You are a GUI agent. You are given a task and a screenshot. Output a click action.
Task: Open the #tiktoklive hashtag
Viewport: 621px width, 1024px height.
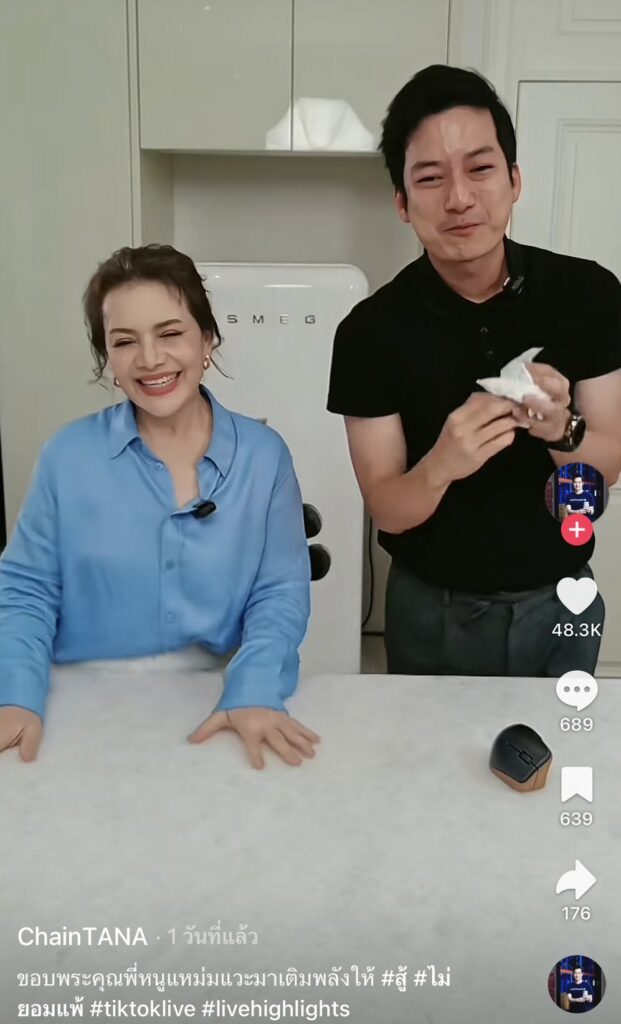point(145,1008)
